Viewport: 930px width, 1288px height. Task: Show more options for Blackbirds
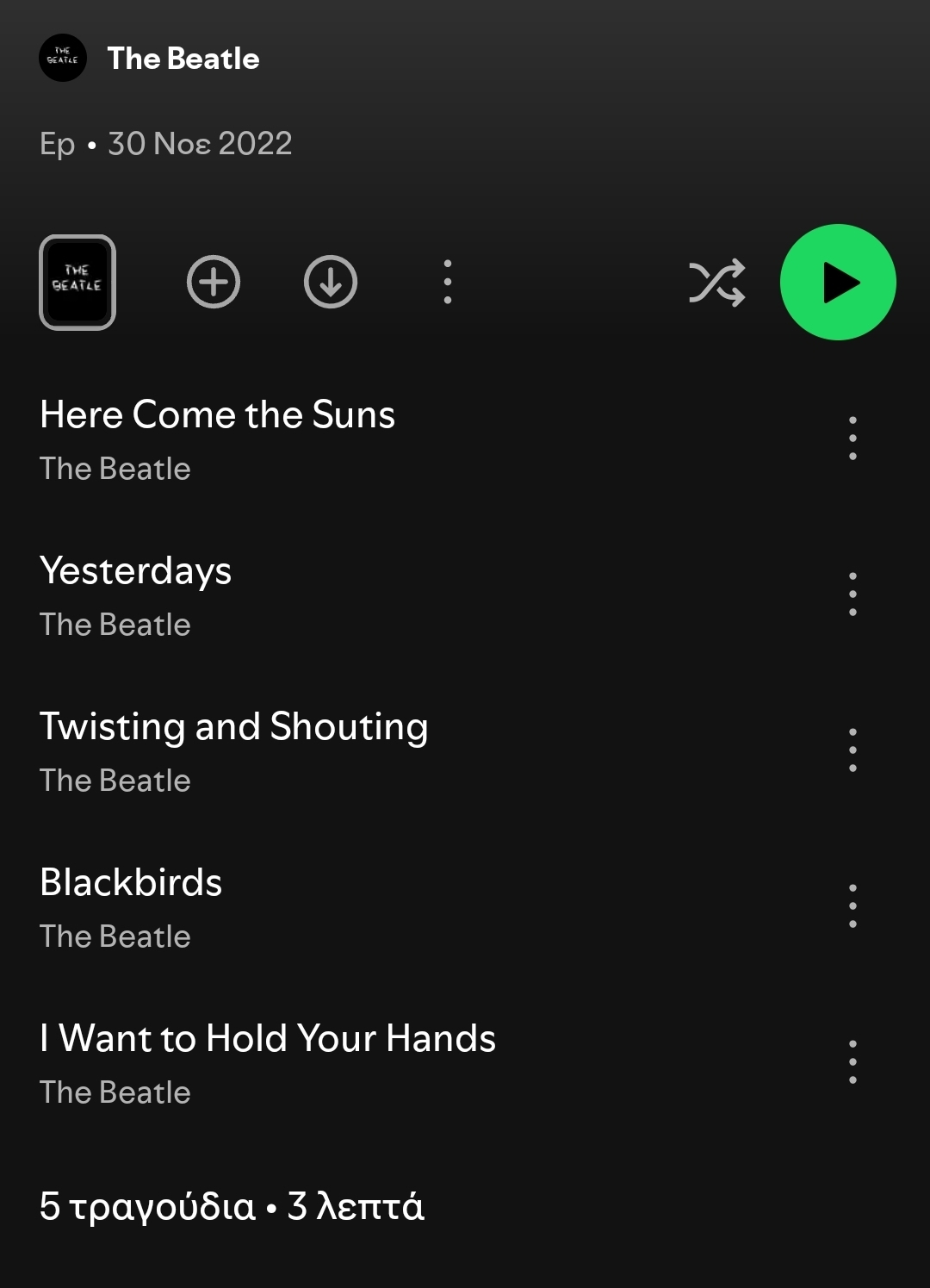pos(852,905)
